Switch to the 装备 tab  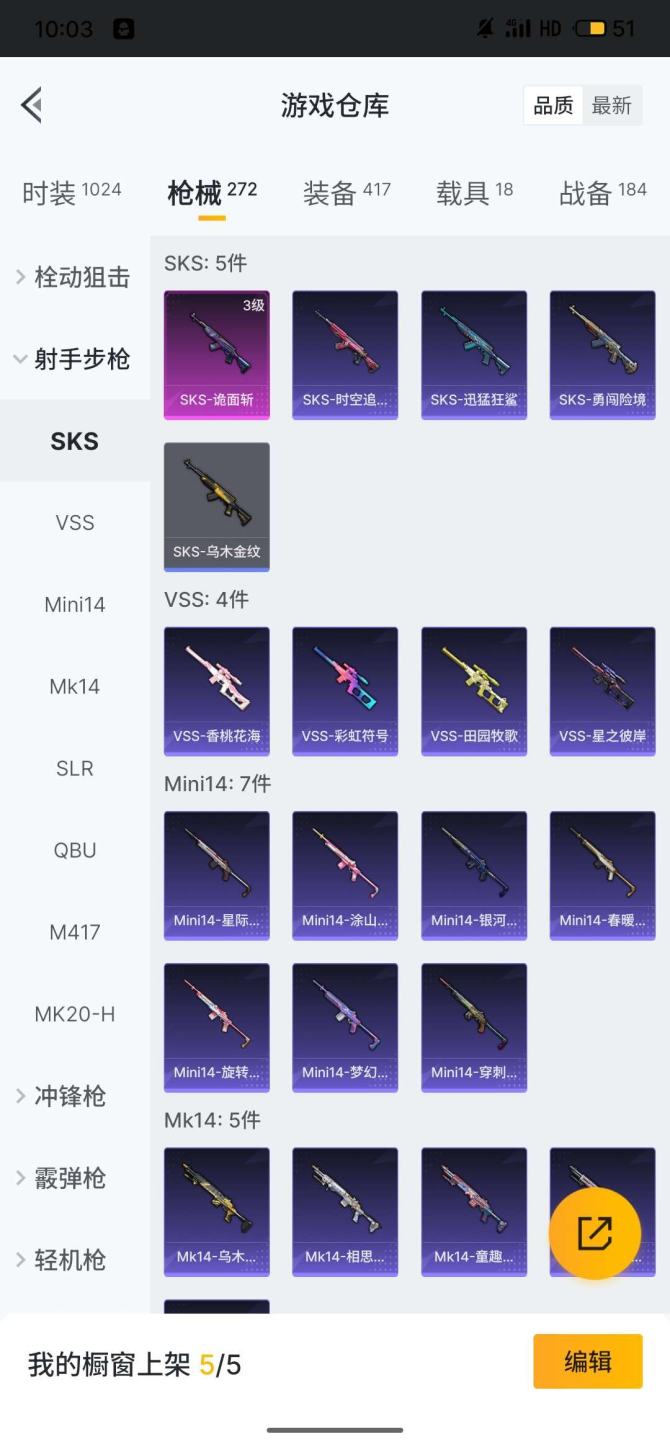point(346,192)
